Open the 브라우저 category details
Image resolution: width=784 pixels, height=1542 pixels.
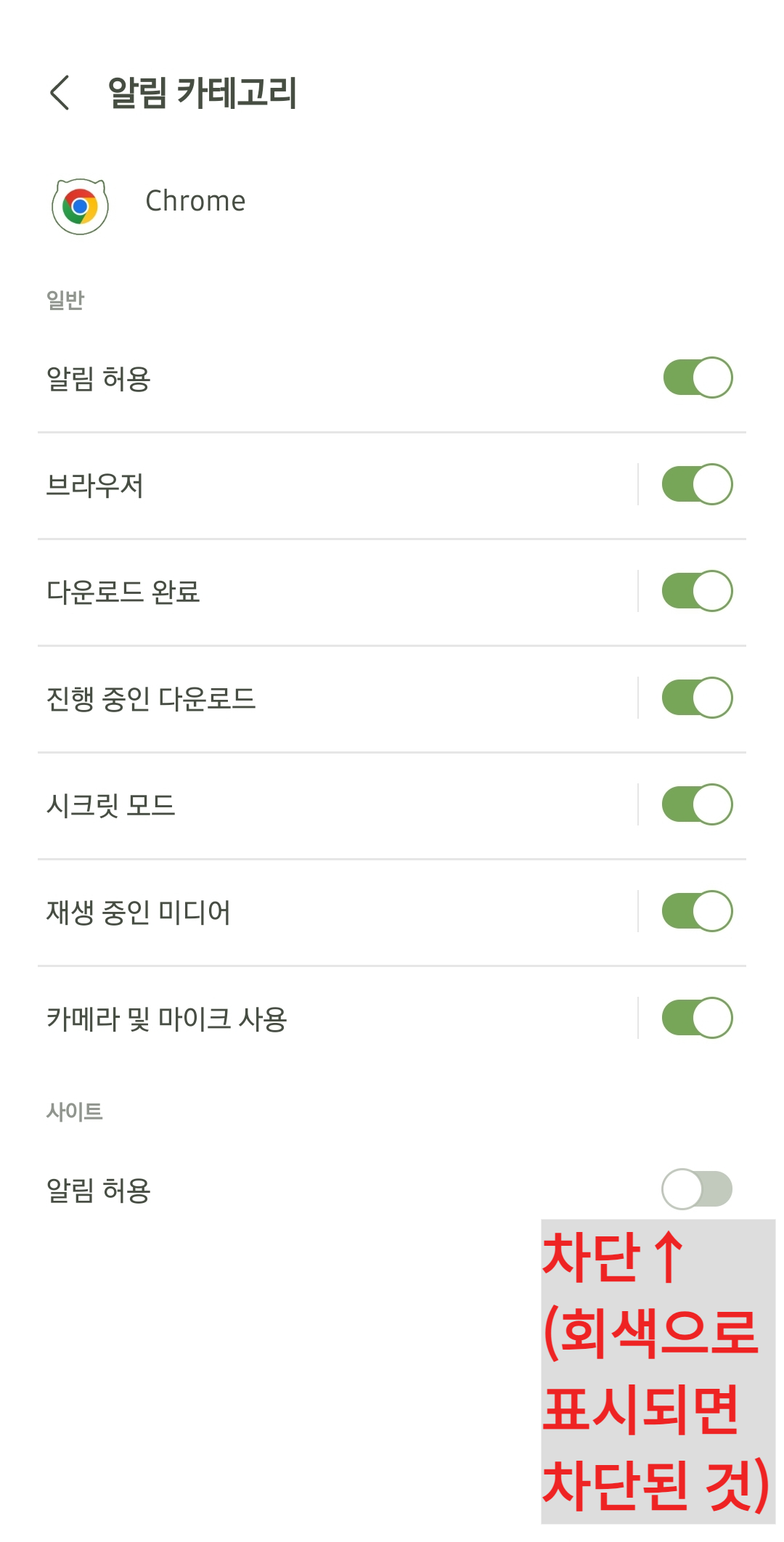[x=290, y=483]
